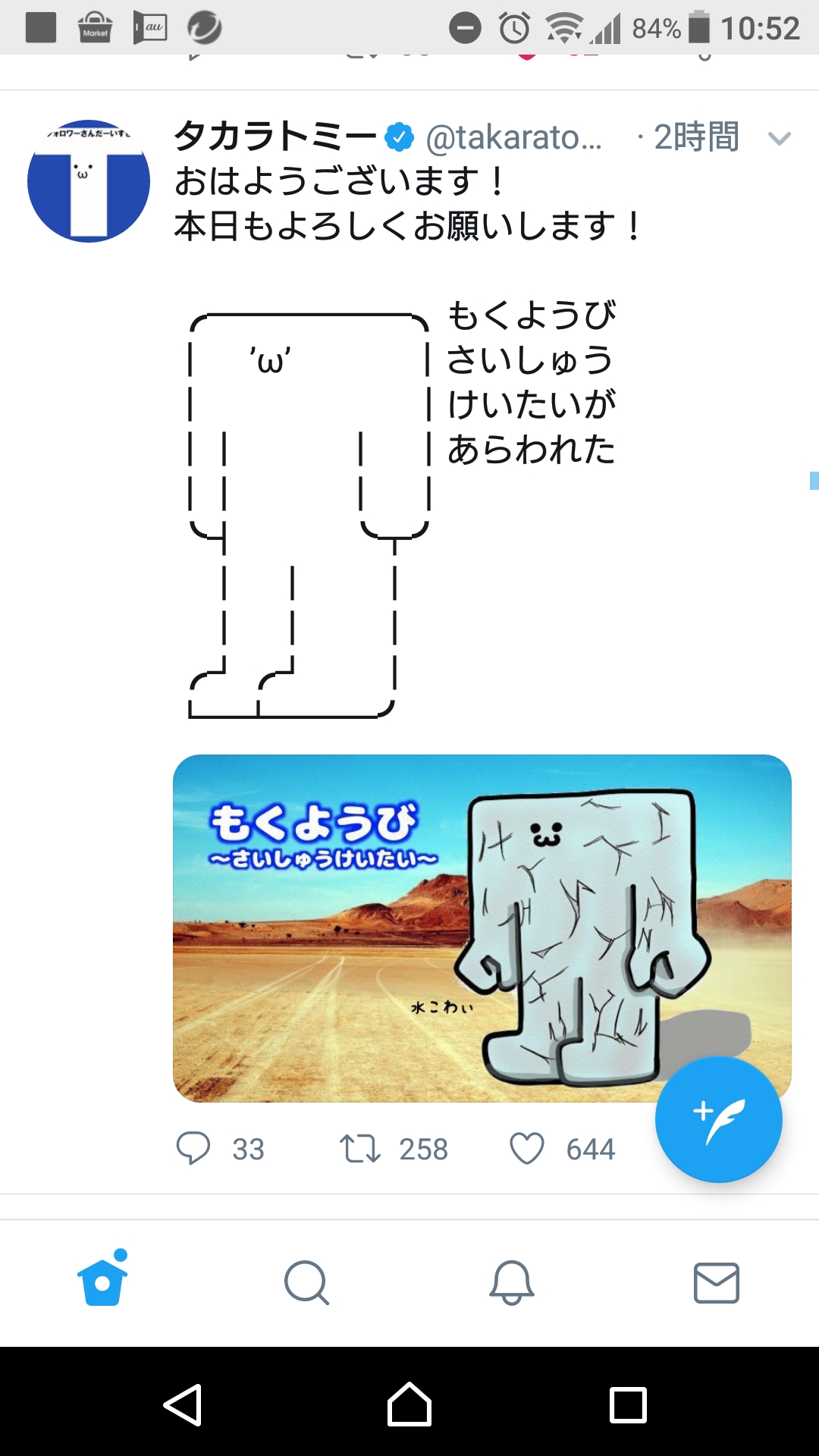The height and width of the screenshot is (1456, 819).
Task: Switch to the Search tab
Action: (306, 1282)
